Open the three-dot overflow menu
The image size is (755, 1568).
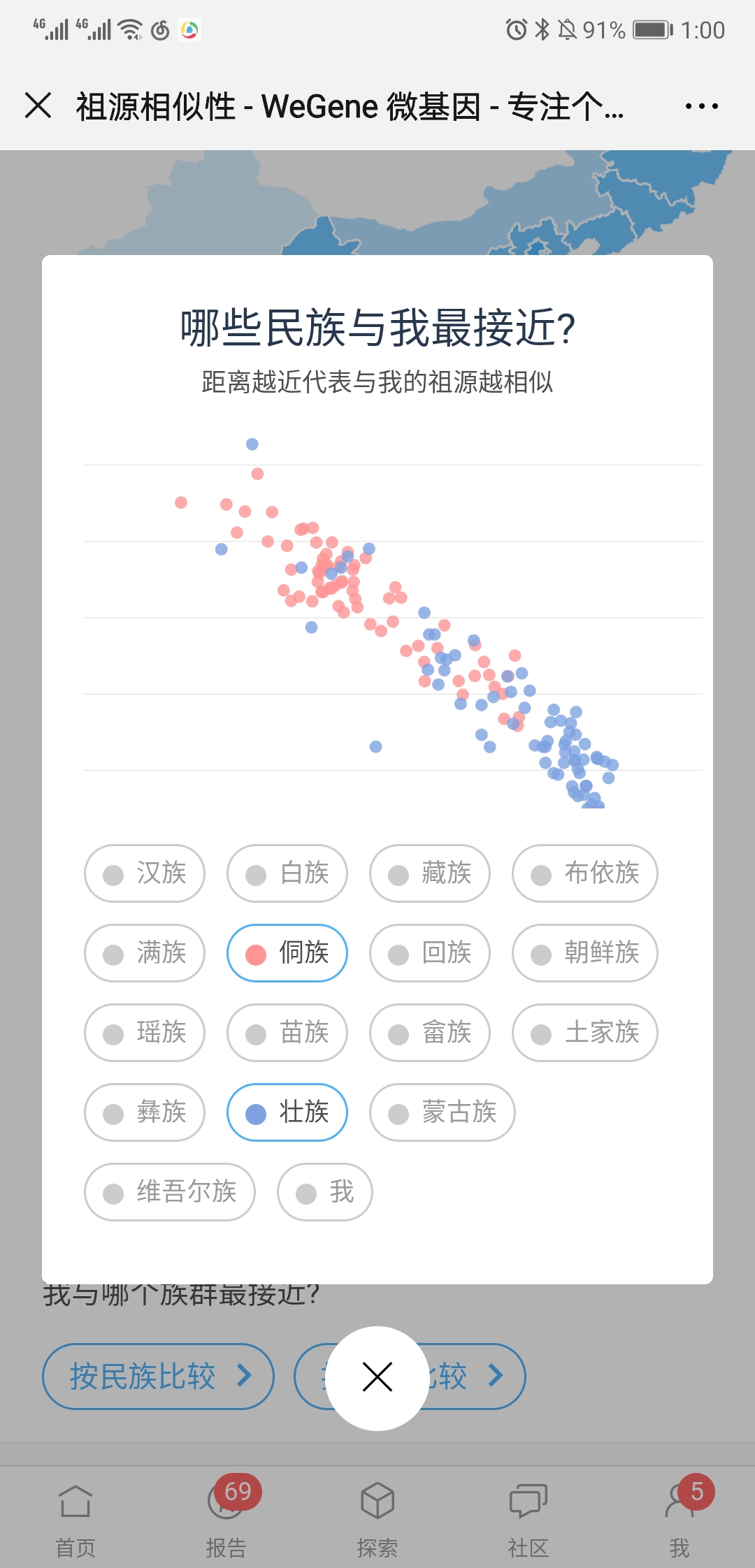click(x=701, y=106)
